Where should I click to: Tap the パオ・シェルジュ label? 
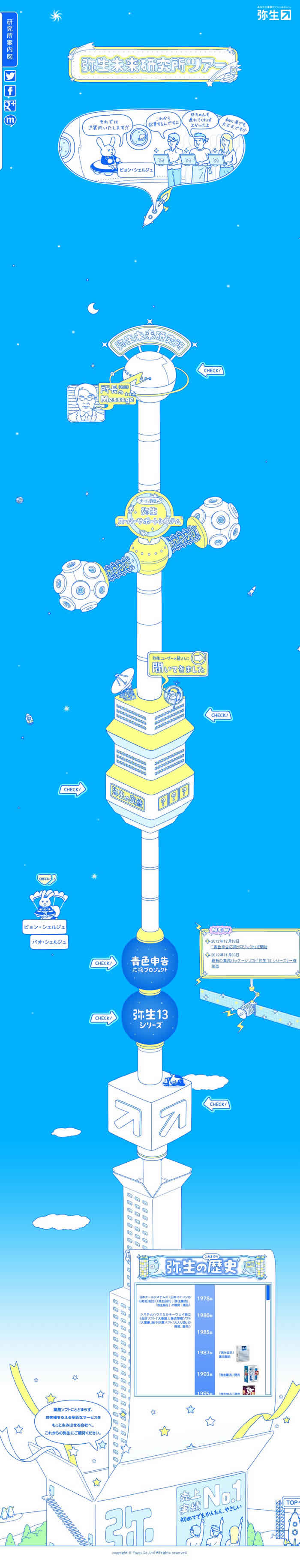[49, 941]
